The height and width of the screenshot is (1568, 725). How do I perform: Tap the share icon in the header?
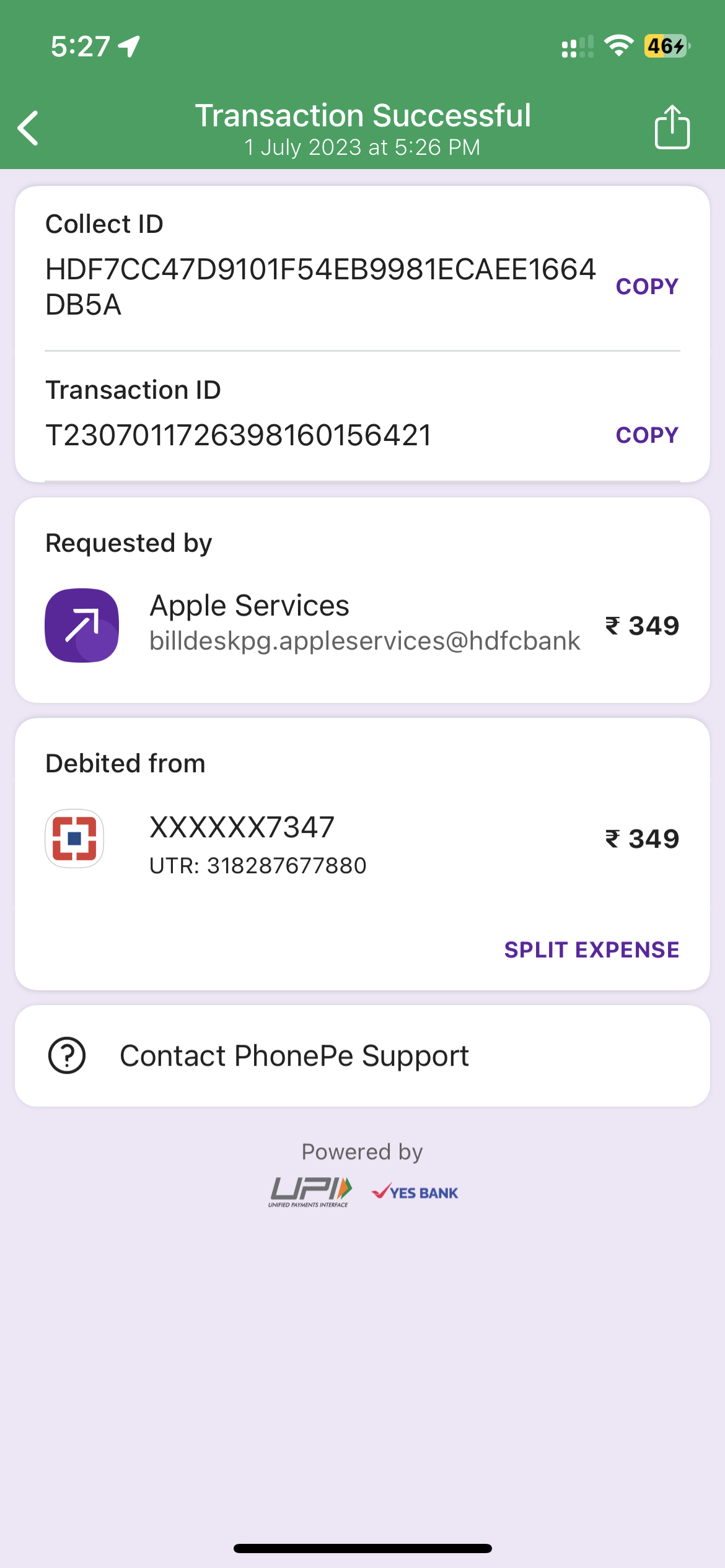[x=672, y=127]
